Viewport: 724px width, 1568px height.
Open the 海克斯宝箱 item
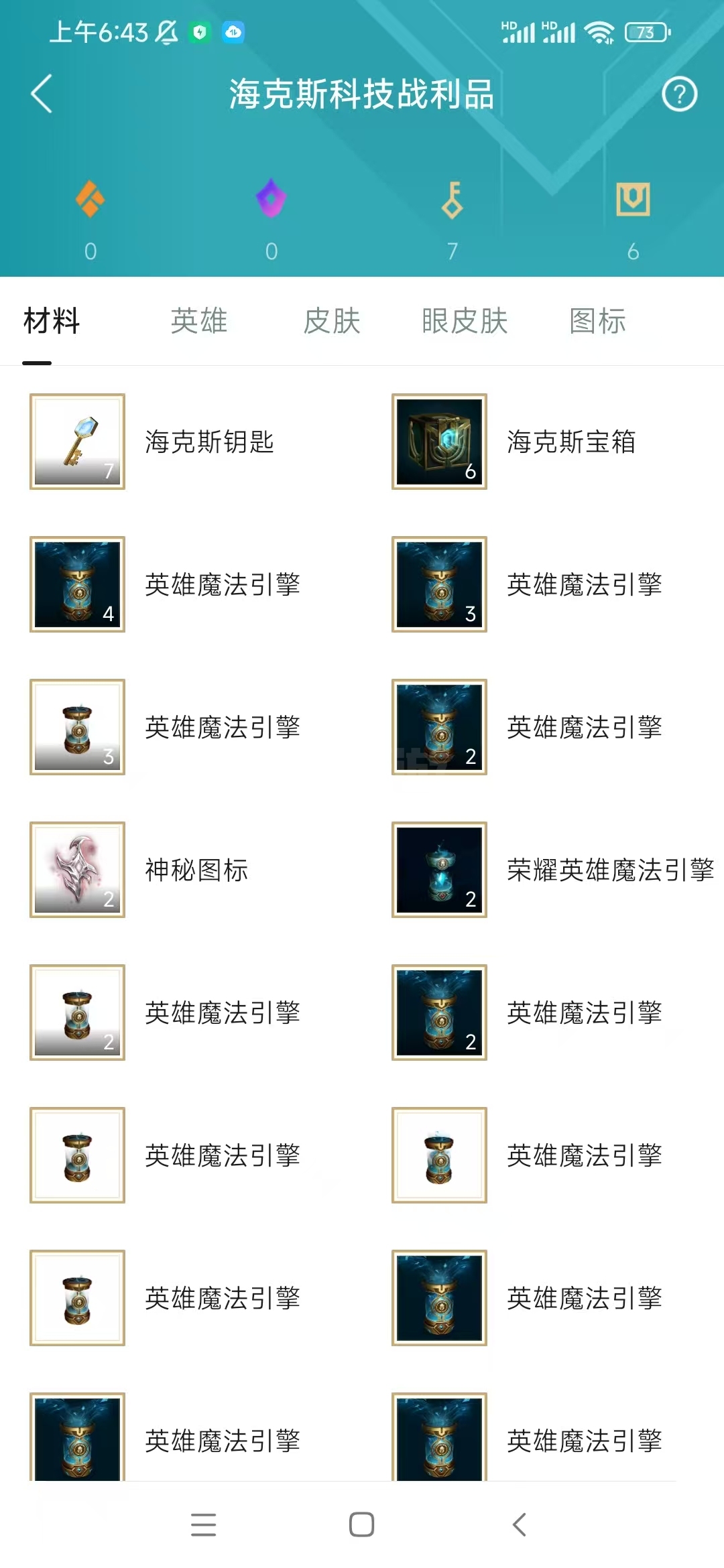tap(440, 442)
